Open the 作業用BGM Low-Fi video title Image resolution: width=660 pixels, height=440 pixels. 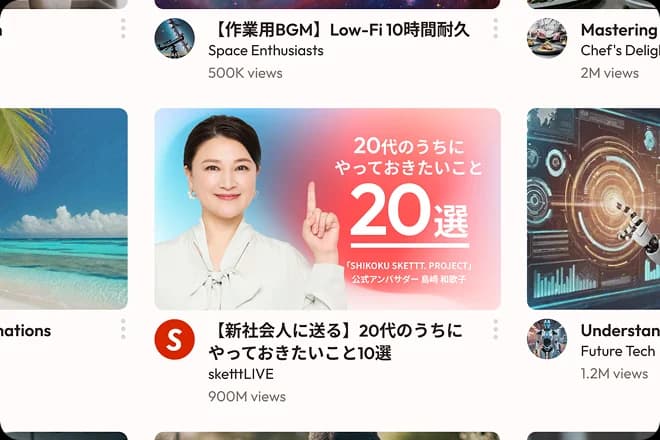click(x=338, y=29)
